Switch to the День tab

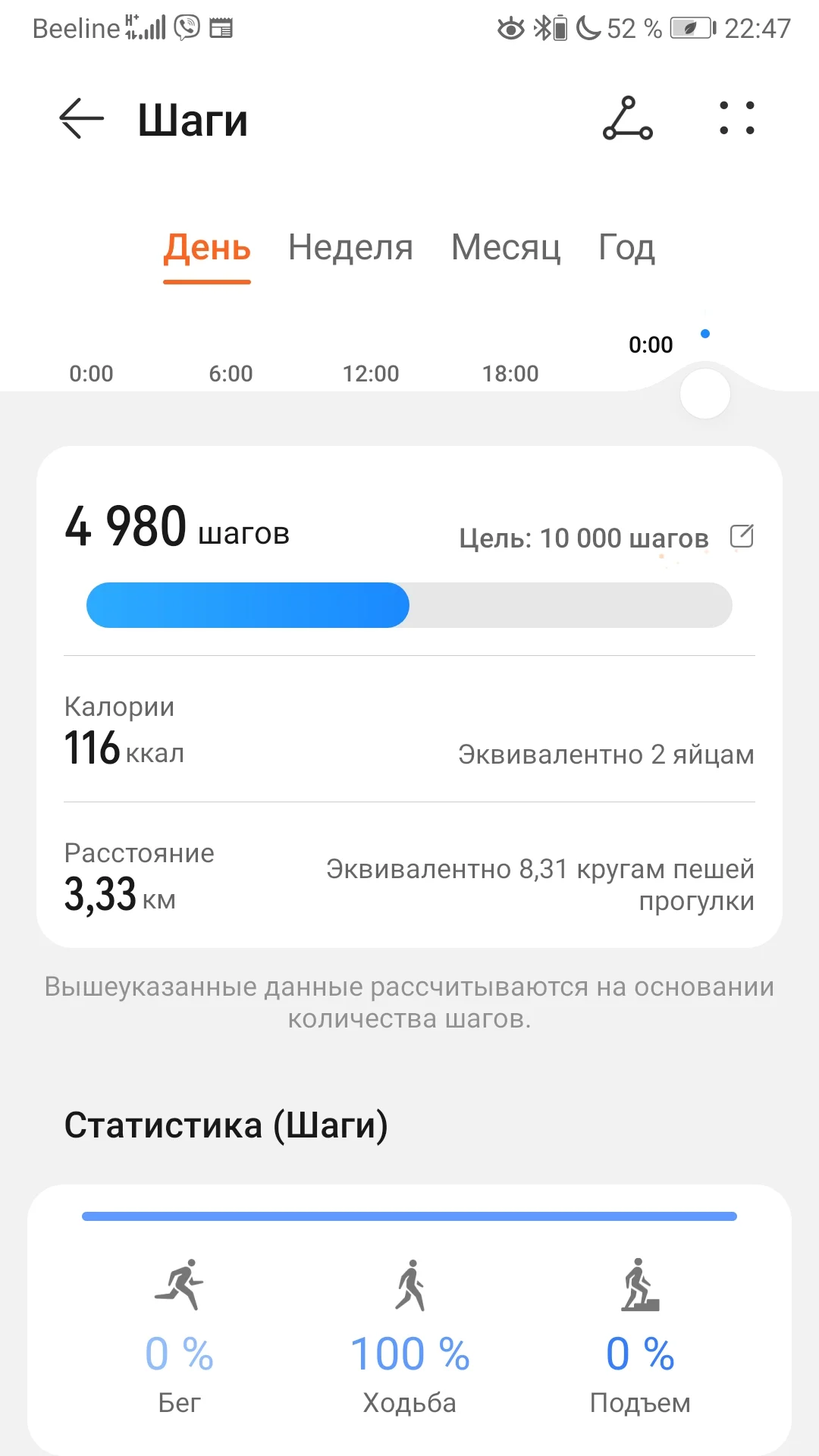click(x=207, y=248)
